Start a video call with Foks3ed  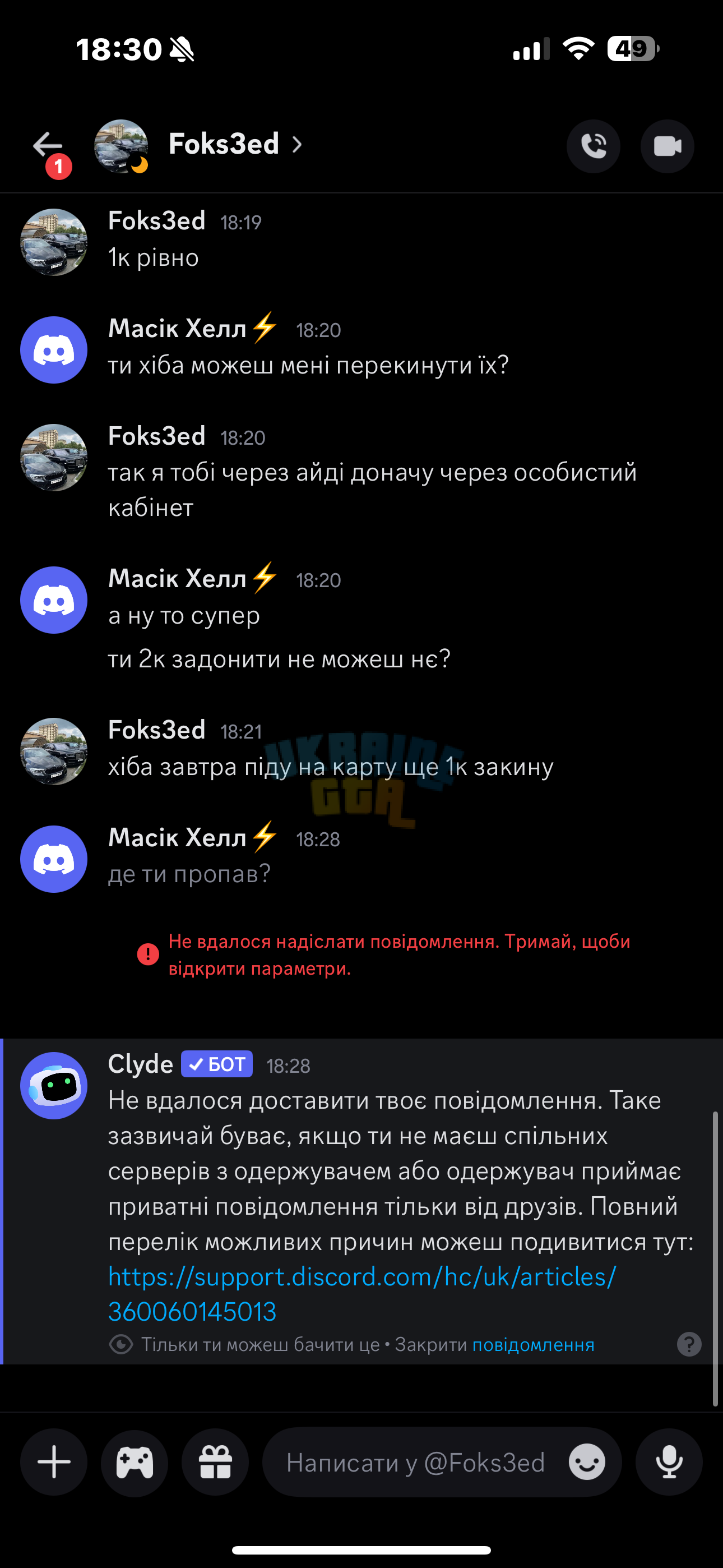pos(667,146)
